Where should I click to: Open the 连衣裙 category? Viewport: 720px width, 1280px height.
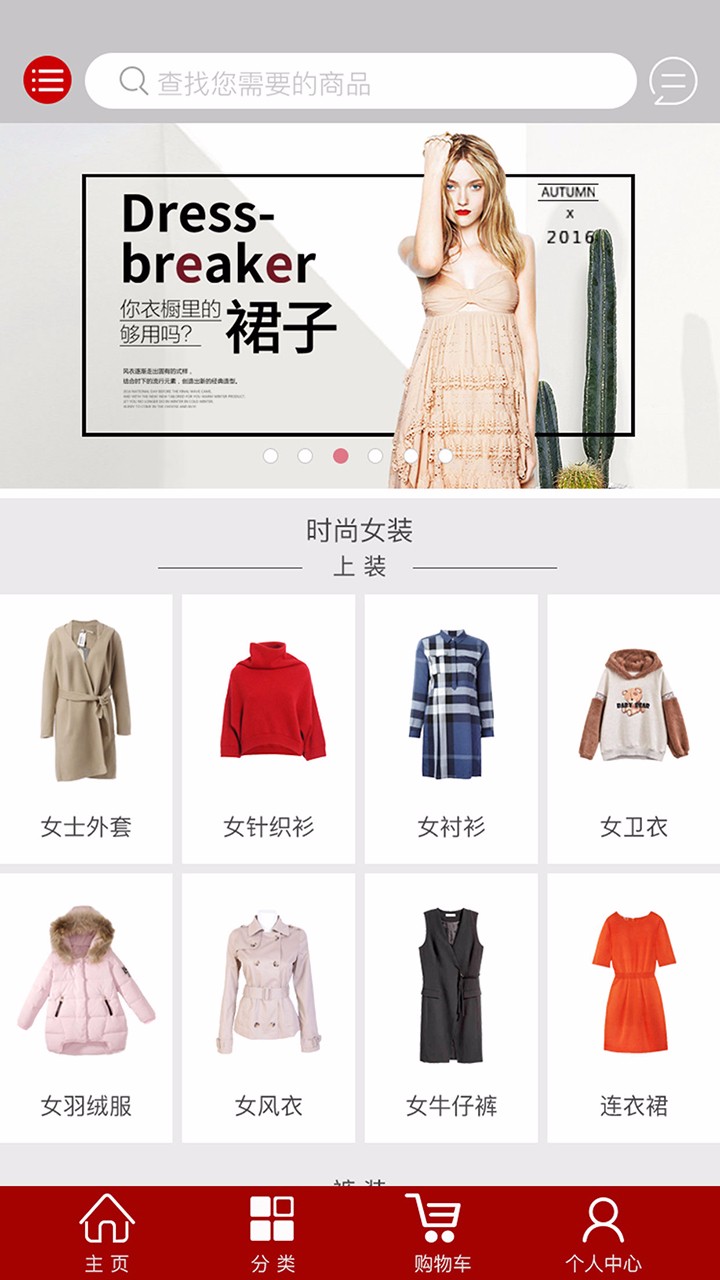click(x=633, y=1008)
